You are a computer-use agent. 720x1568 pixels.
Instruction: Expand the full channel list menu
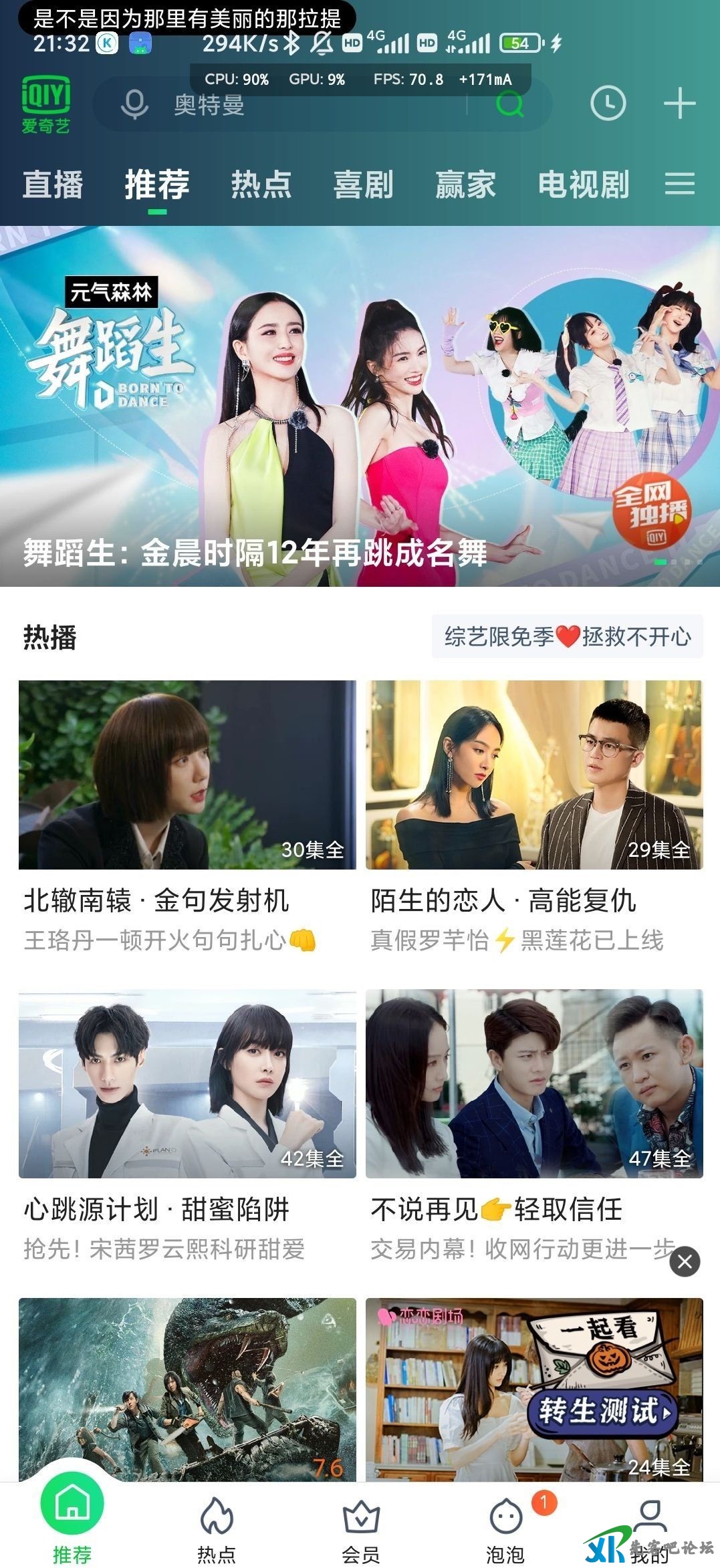(x=680, y=184)
